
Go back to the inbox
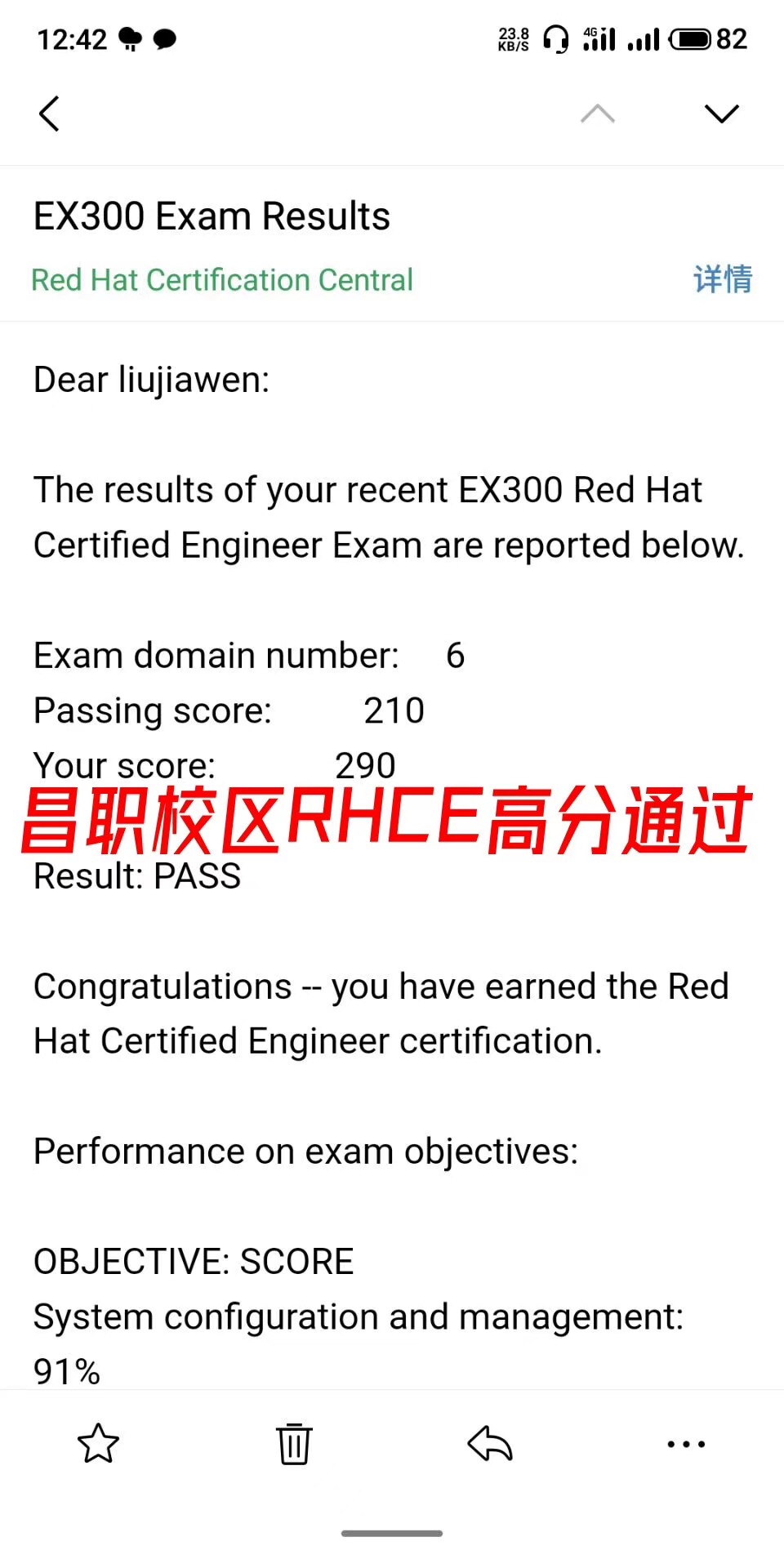[50, 114]
